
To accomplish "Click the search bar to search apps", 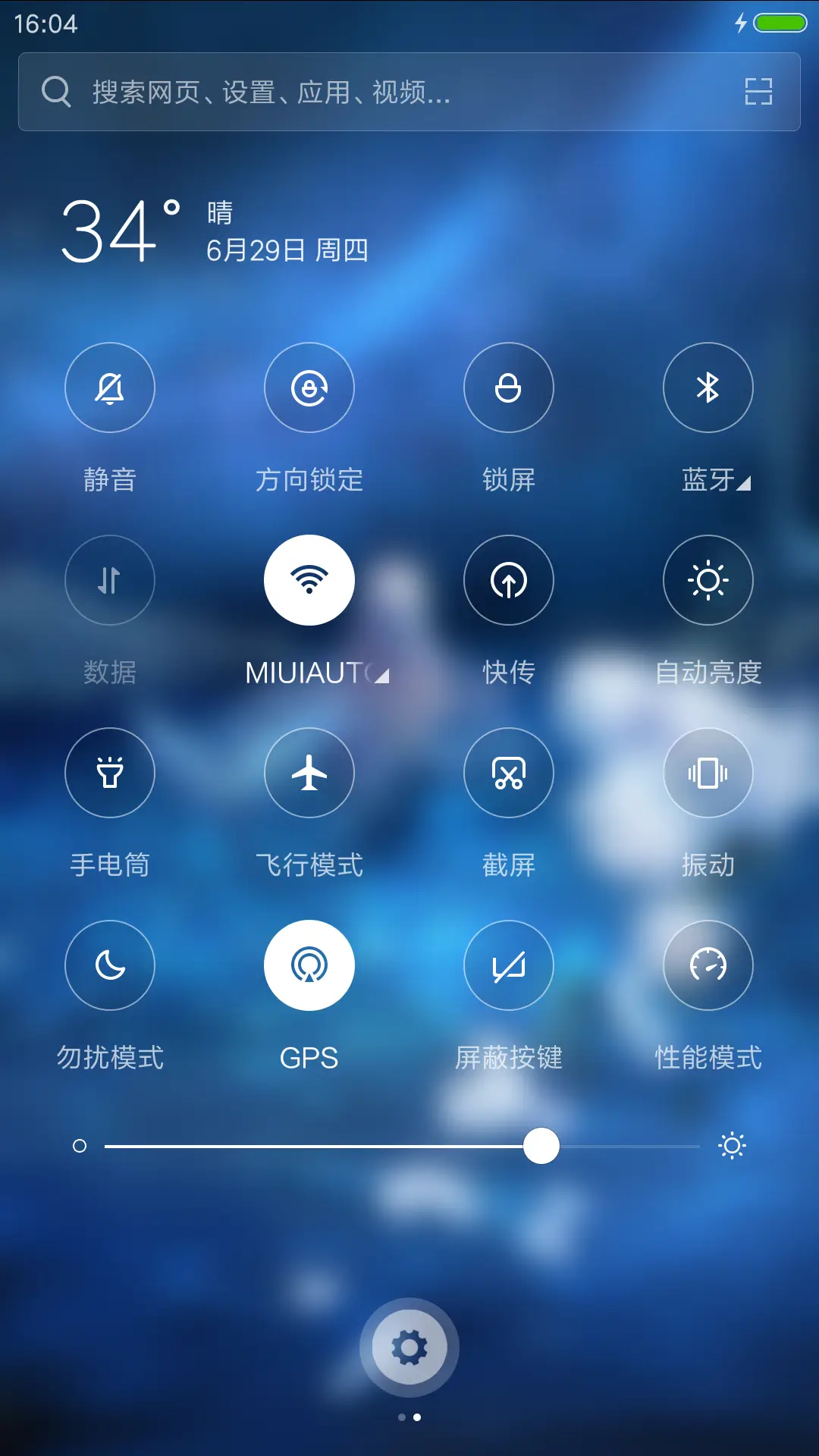I will click(x=409, y=92).
